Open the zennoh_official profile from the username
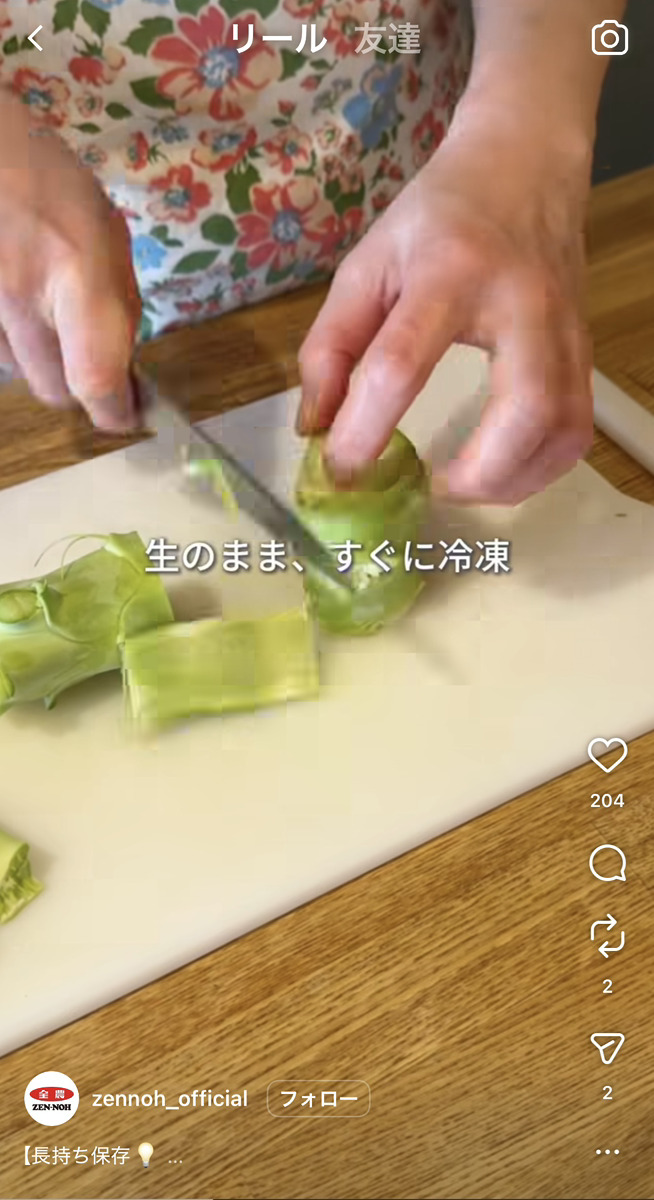Viewport: 654px width, 1200px height. (169, 1099)
